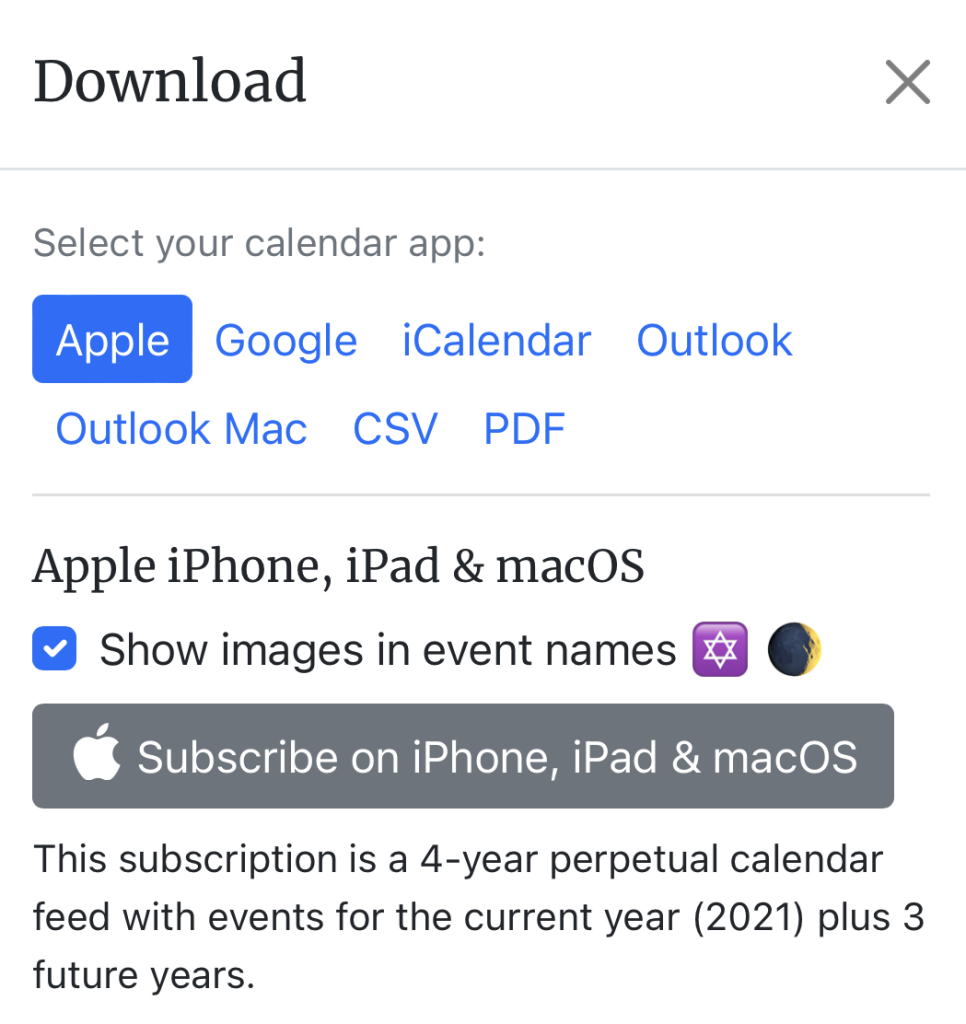Click the purple emoji next to the event names label

719,649
